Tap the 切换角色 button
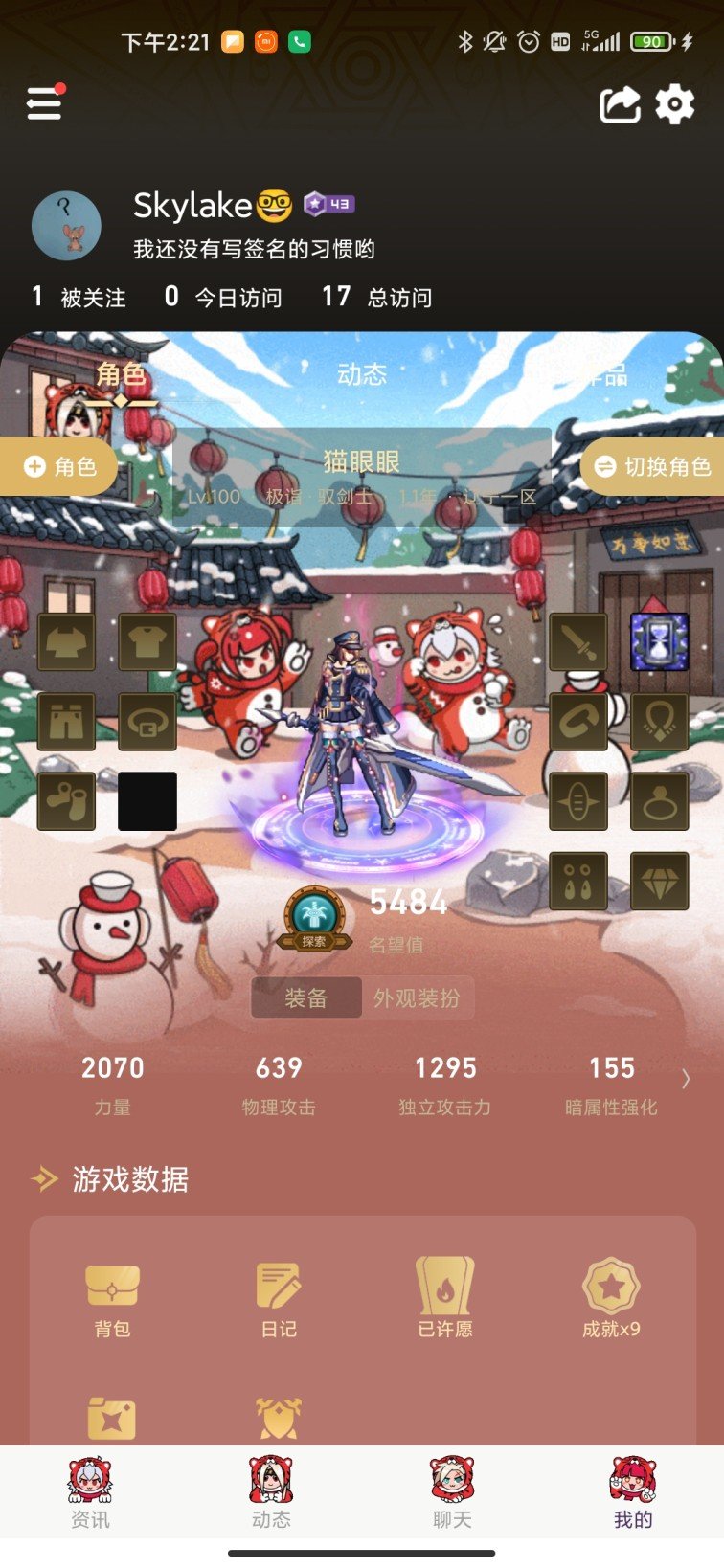Image resolution: width=724 pixels, height=1568 pixels. (x=653, y=466)
